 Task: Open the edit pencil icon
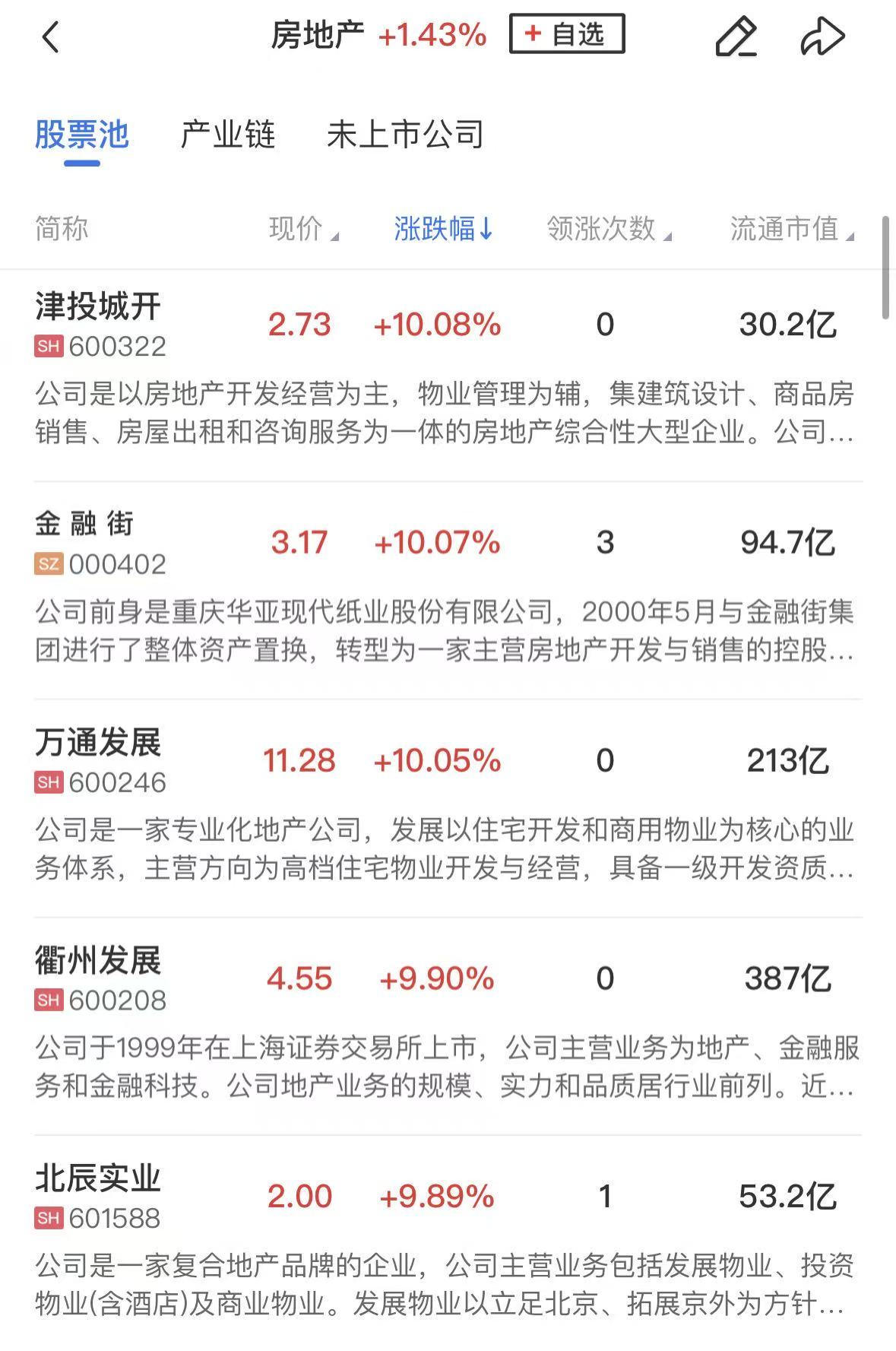pos(736,36)
